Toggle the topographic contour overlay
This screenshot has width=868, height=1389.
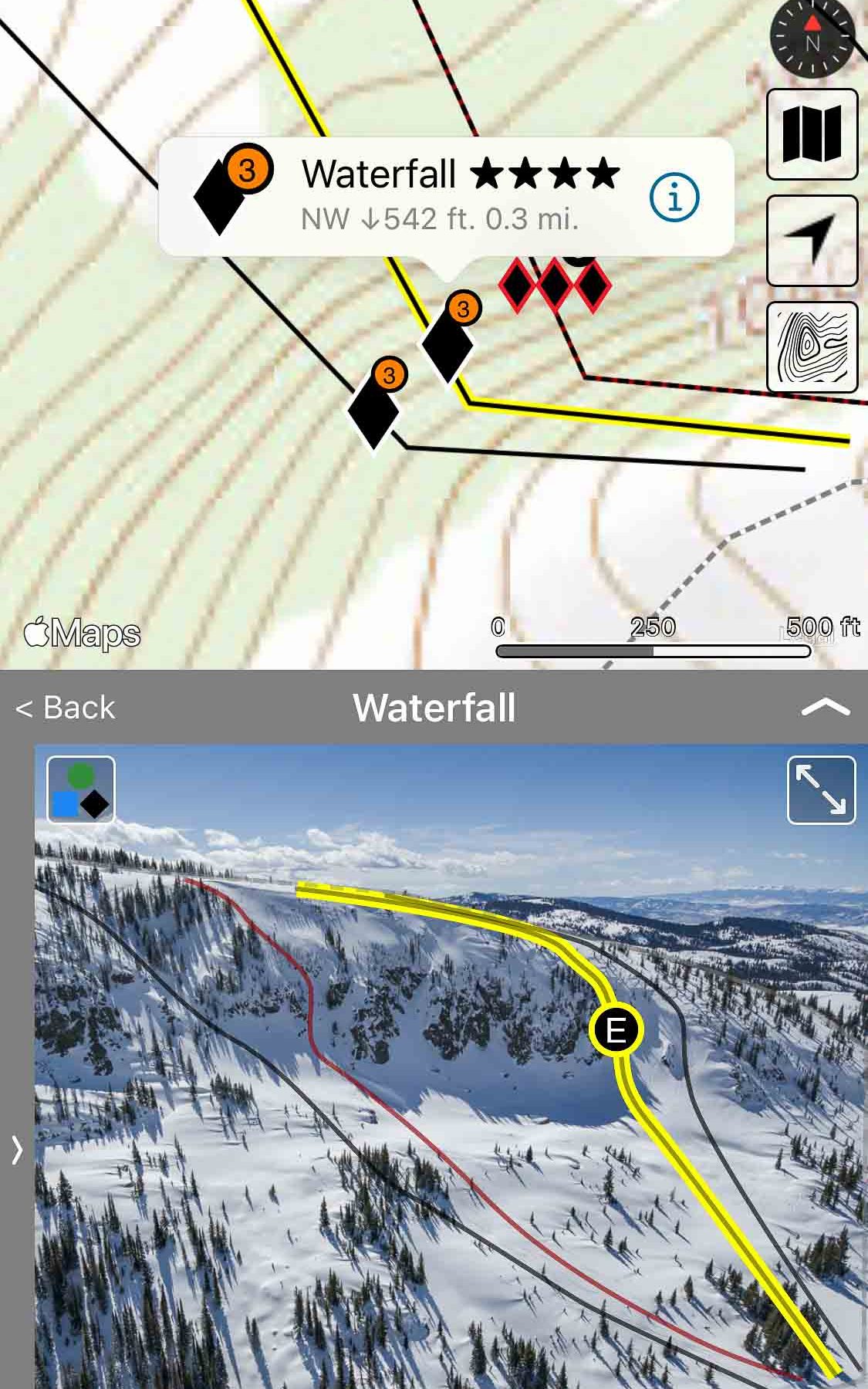coord(812,346)
